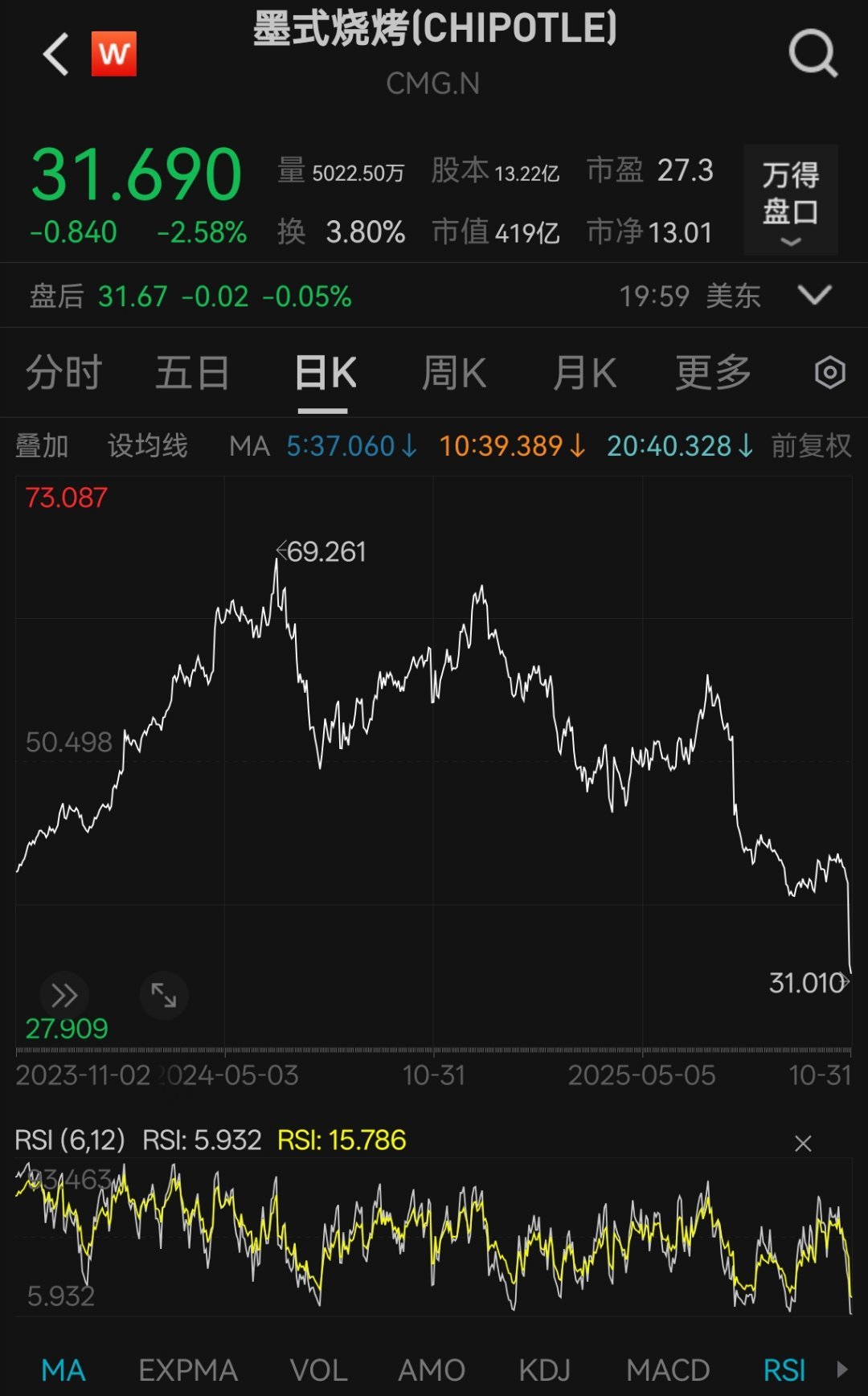Open the stock search magnifier
The height and width of the screenshot is (1396, 868).
814,54
